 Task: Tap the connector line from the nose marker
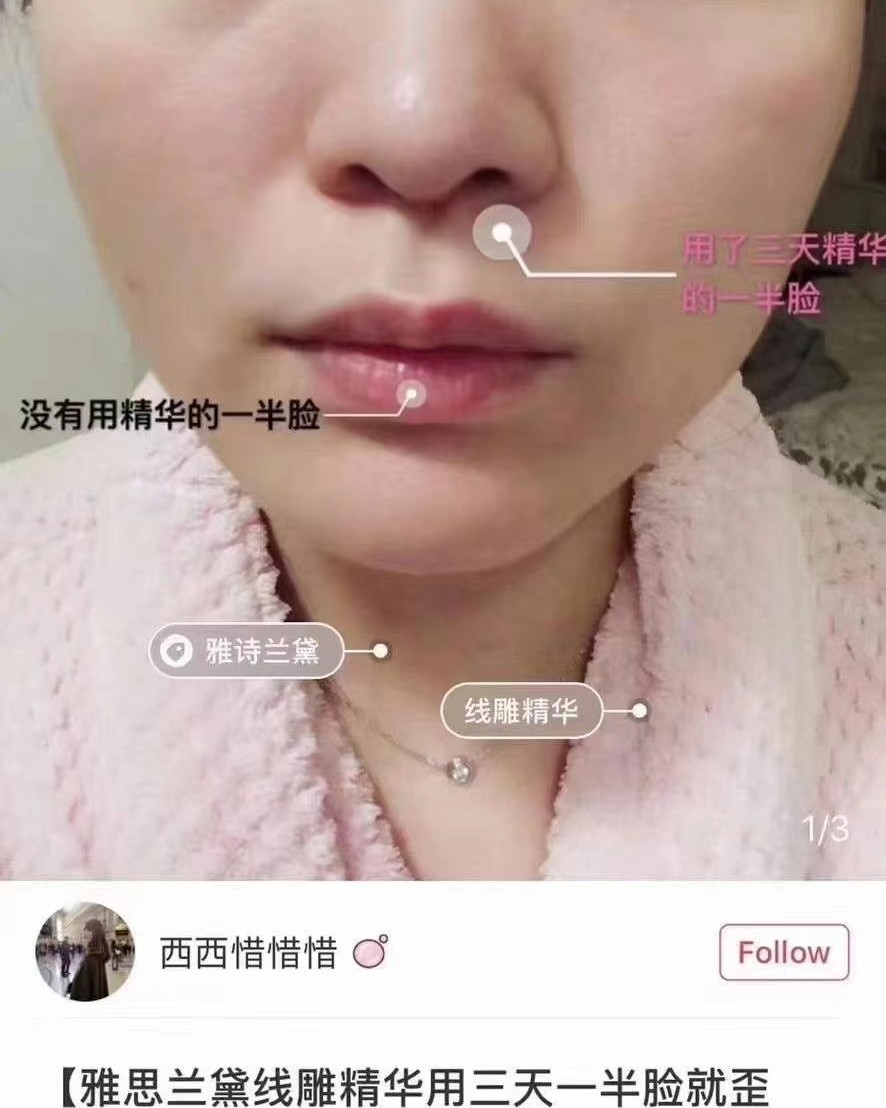coord(600,273)
